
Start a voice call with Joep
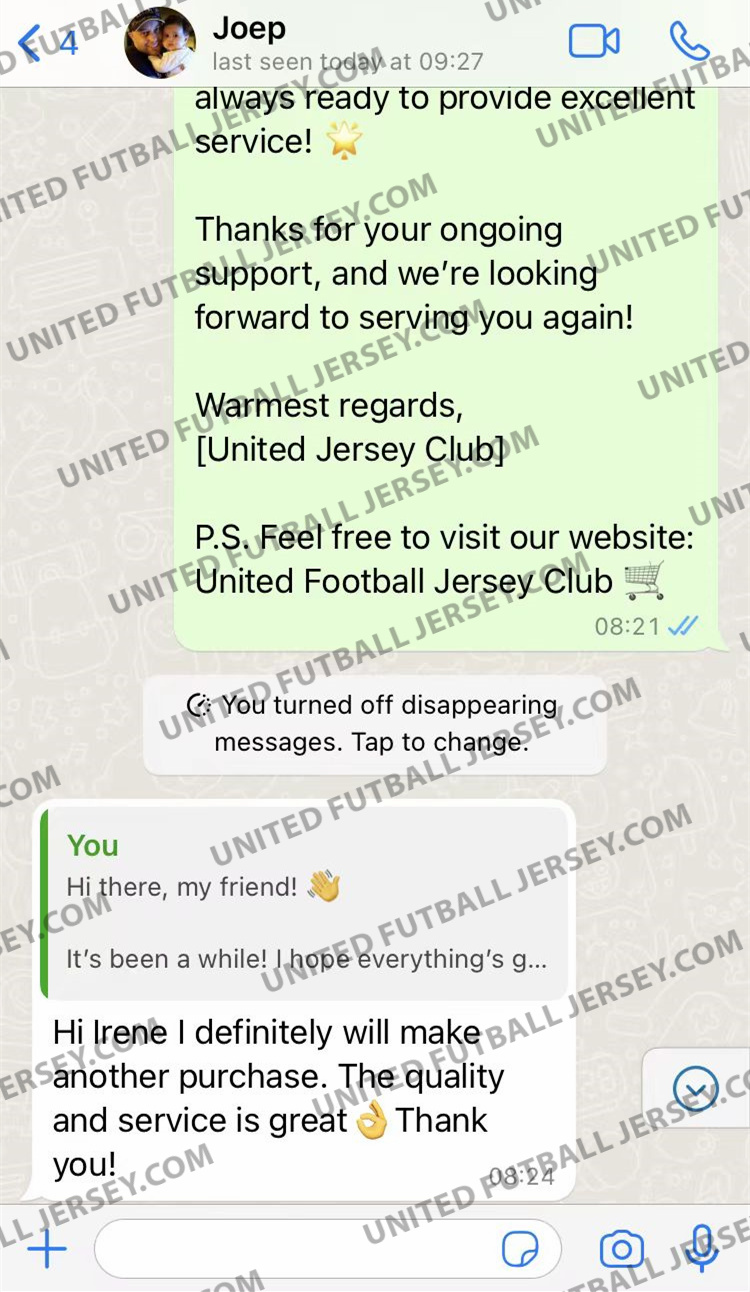689,42
